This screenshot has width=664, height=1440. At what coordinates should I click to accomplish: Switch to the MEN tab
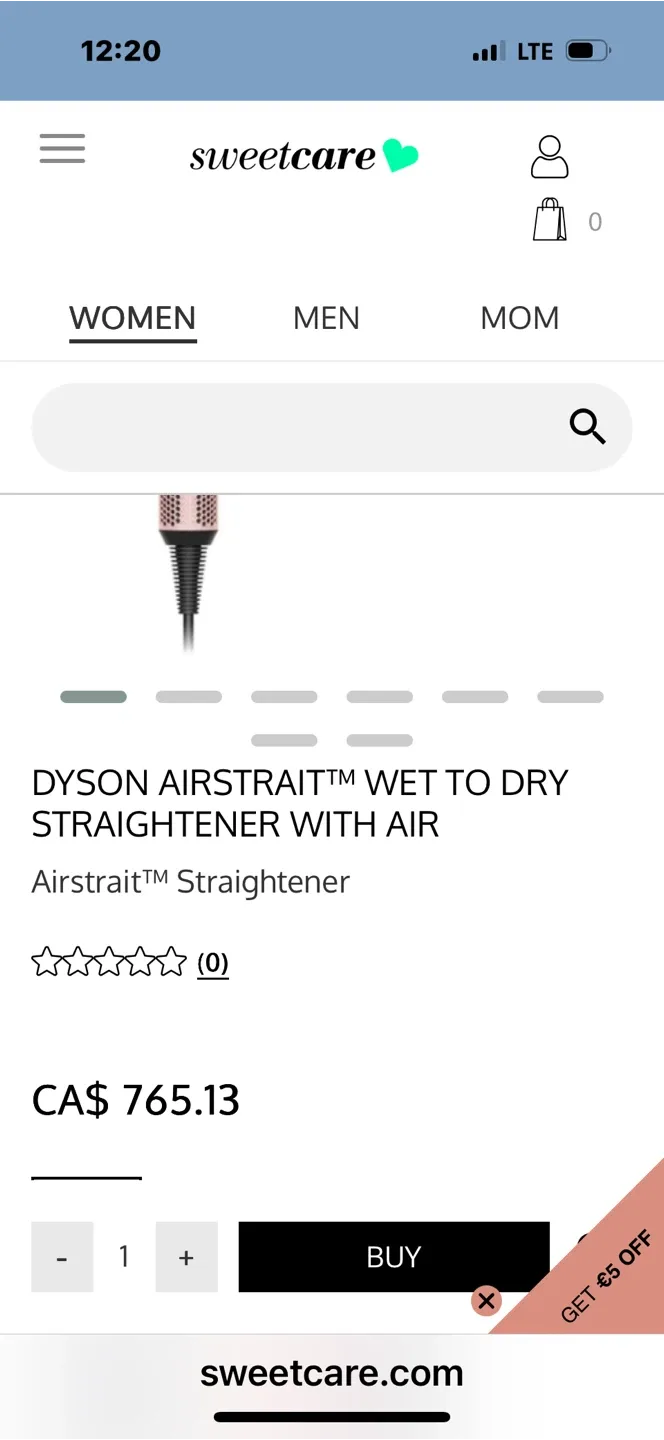326,318
